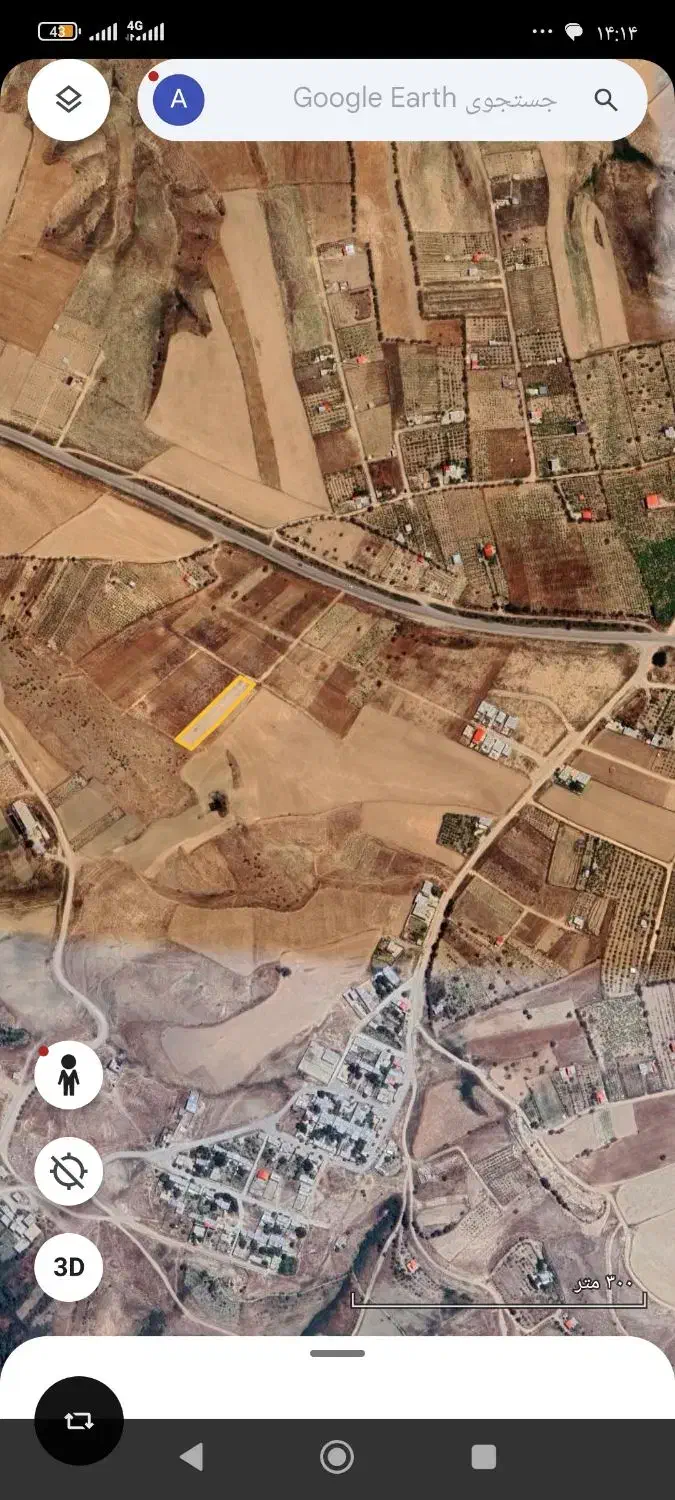The image size is (675, 1500).
Task: Tap the location compass button
Action: [x=68, y=1171]
